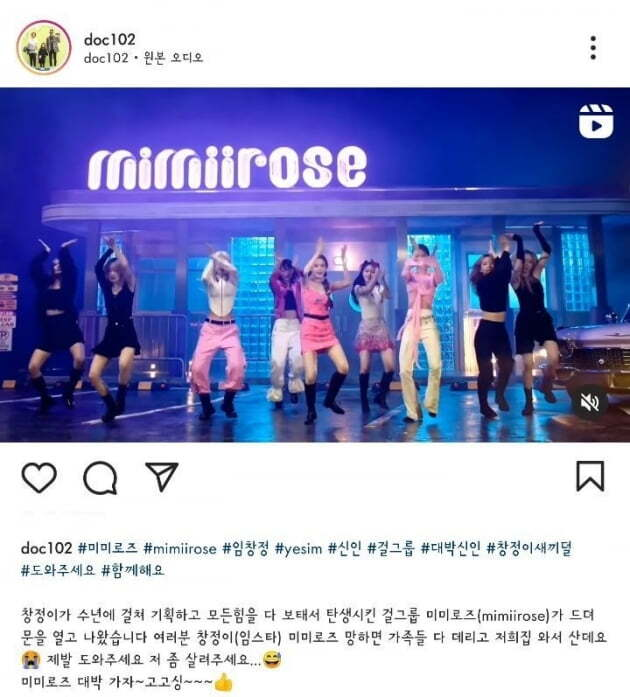Open the post's three-dot overflow menu
The width and height of the screenshot is (630, 697).
coord(593,47)
